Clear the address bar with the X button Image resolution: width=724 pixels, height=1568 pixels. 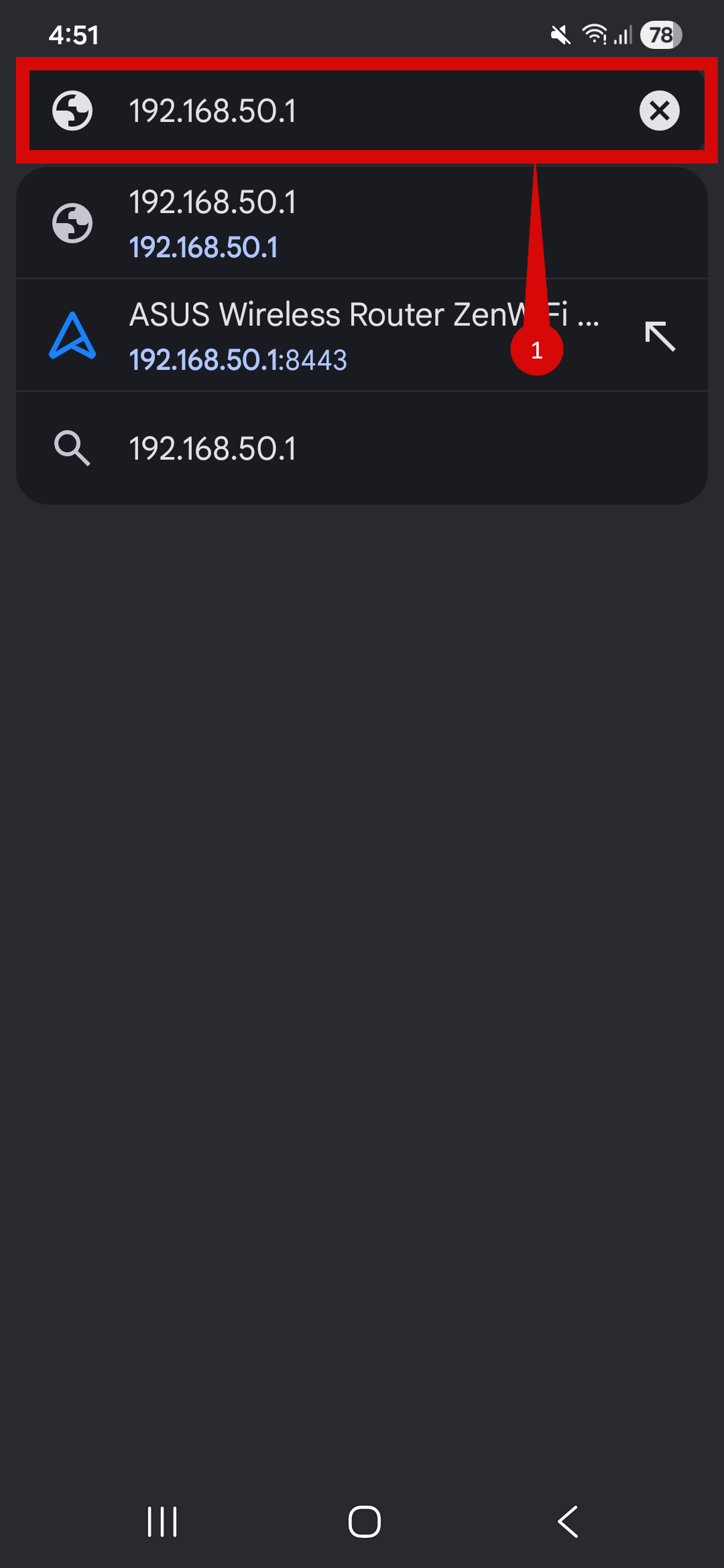pyautogui.click(x=658, y=111)
